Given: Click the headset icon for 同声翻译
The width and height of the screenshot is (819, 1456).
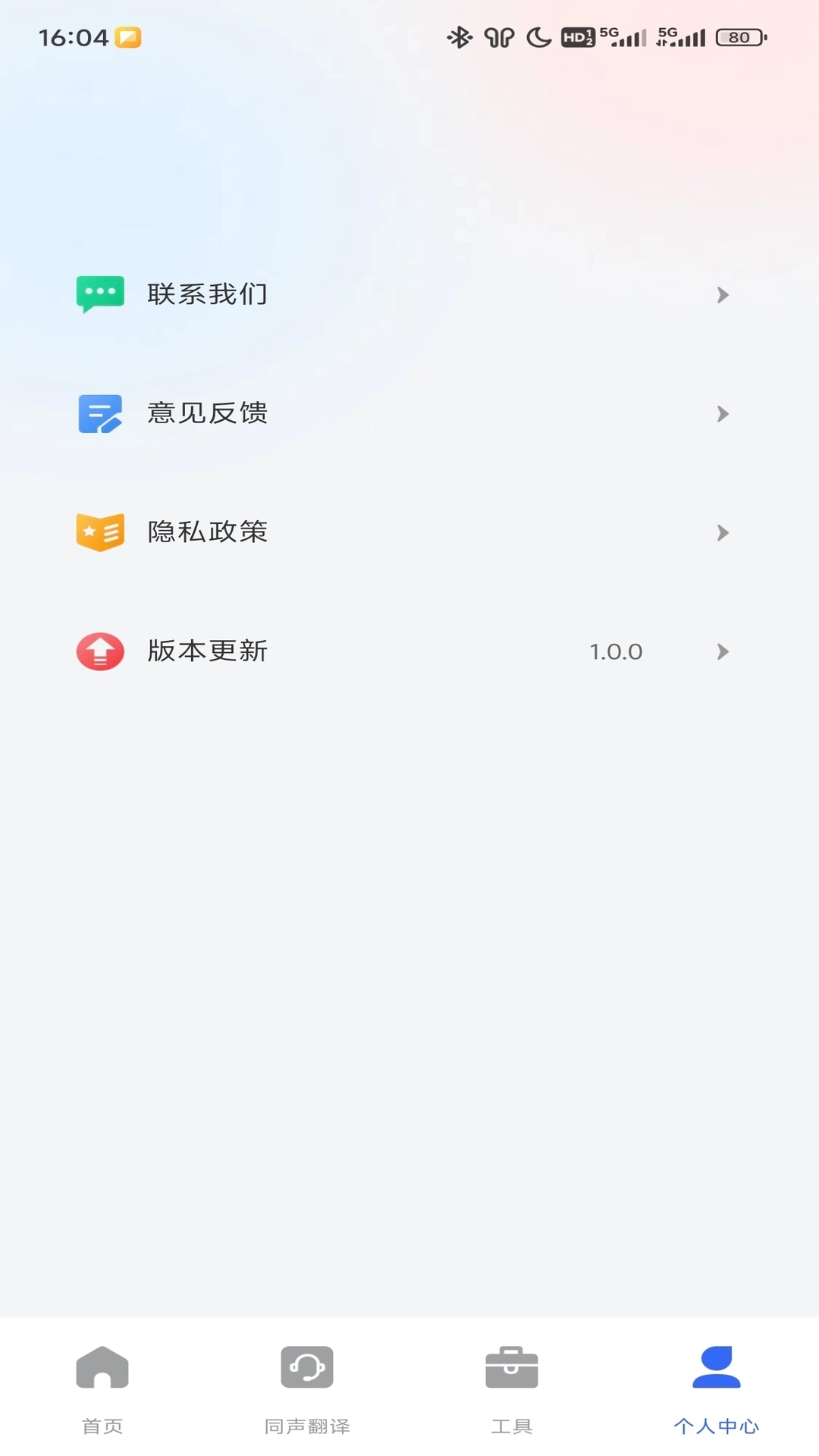Looking at the screenshot, I should click(307, 1367).
